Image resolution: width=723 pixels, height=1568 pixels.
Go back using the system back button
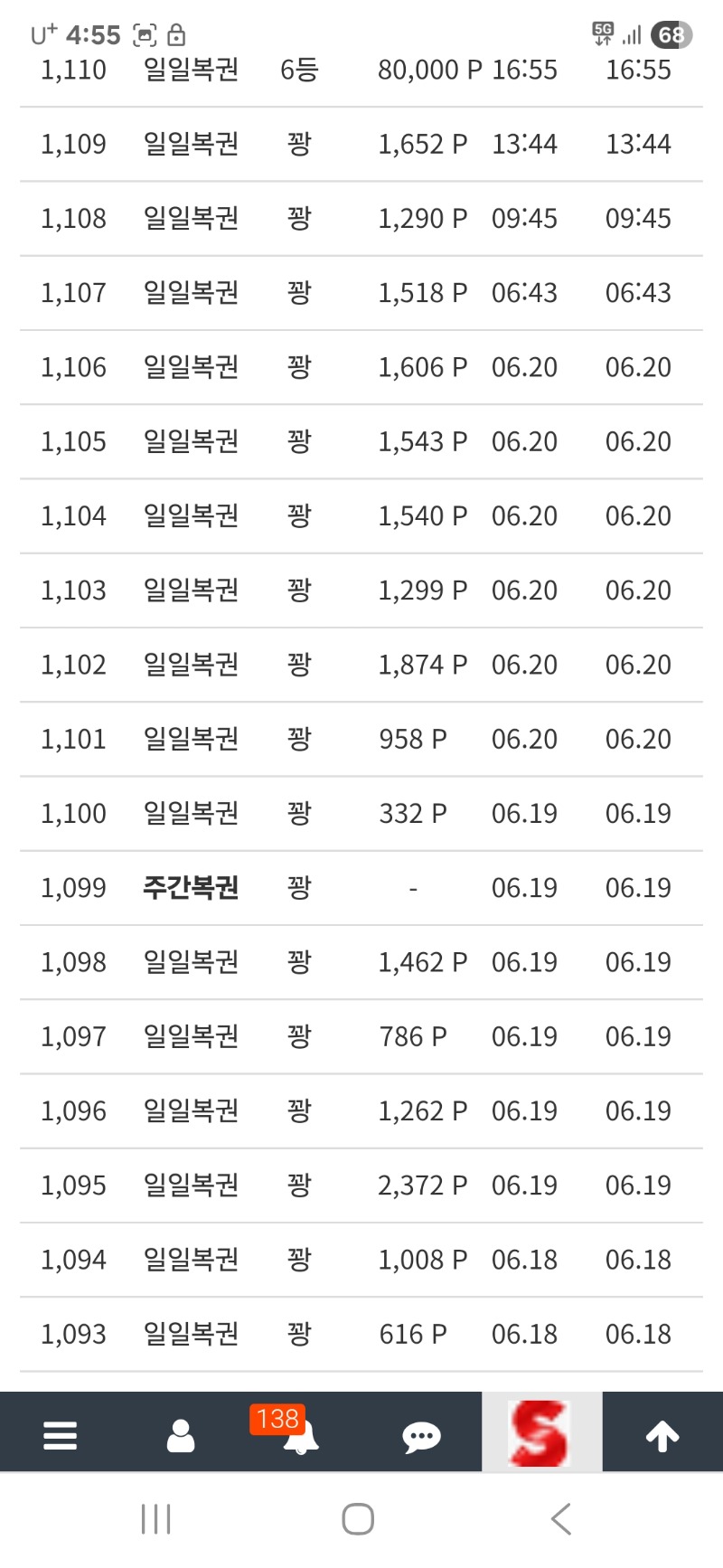coord(561,1519)
